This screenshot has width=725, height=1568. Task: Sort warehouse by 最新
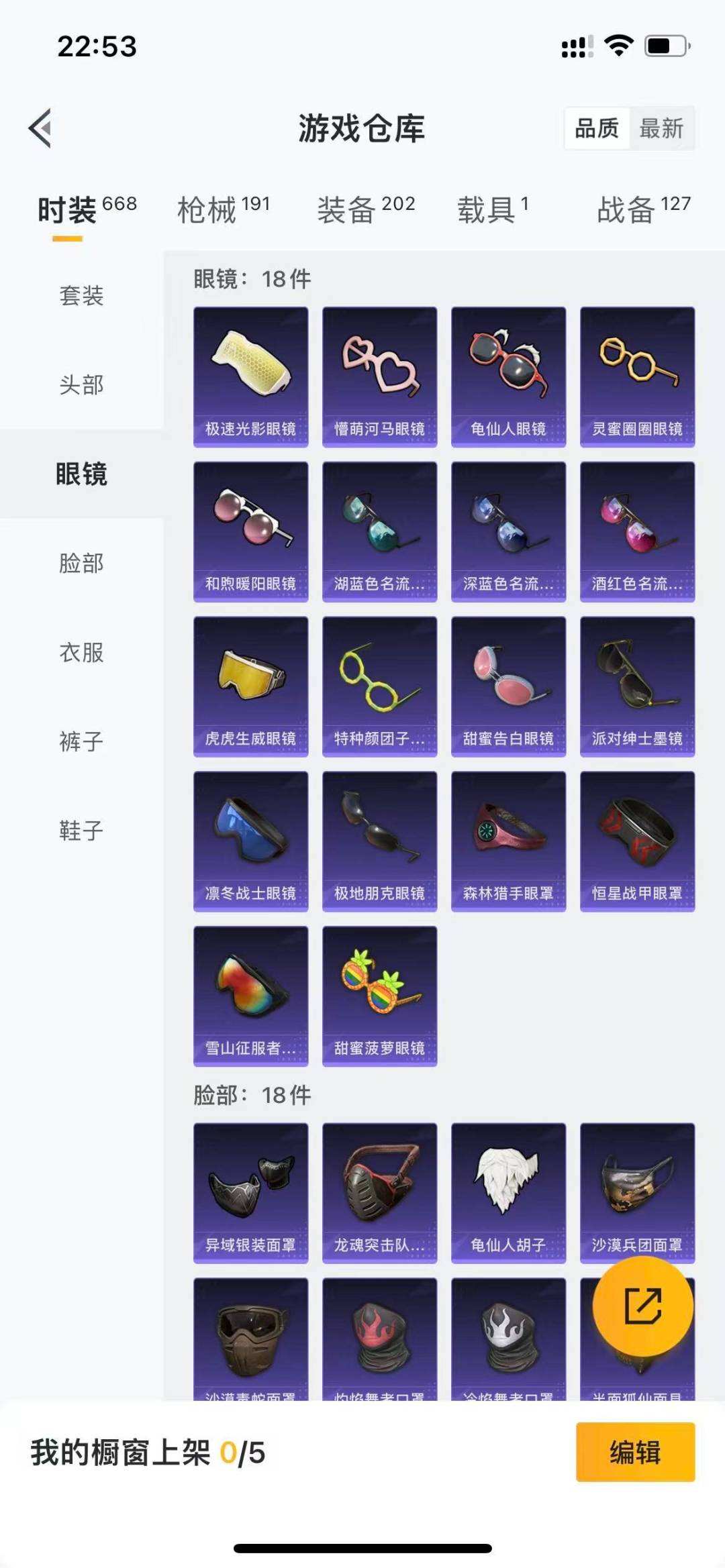coord(661,127)
